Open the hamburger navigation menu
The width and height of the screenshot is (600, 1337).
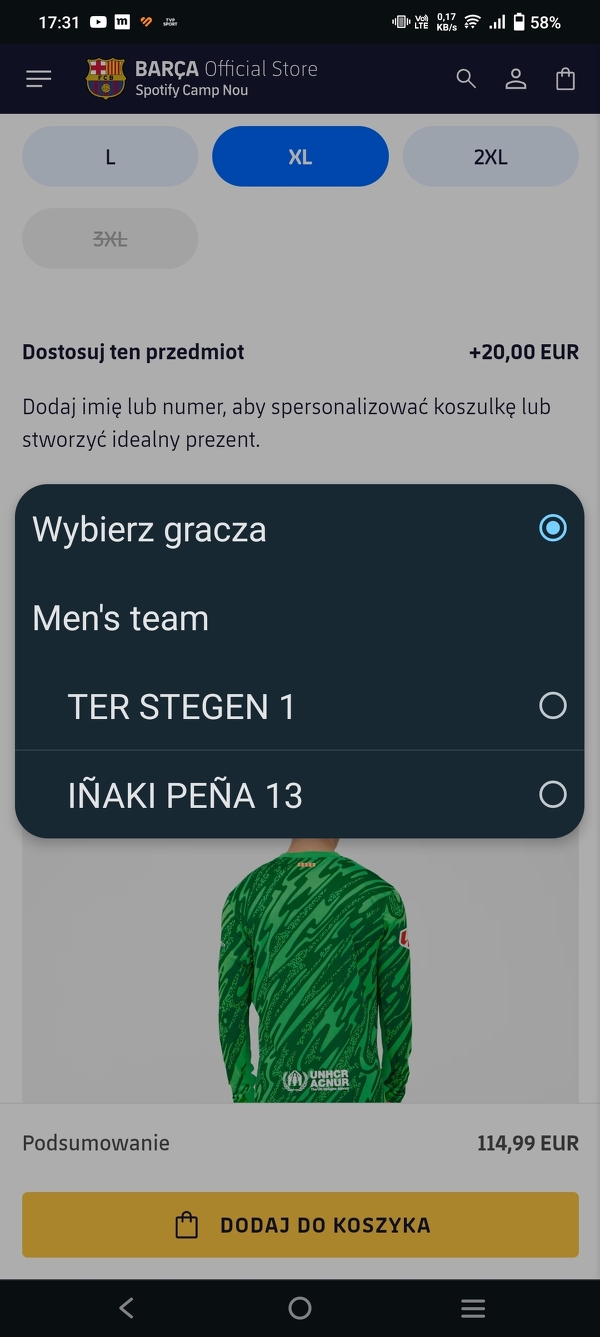tap(39, 79)
